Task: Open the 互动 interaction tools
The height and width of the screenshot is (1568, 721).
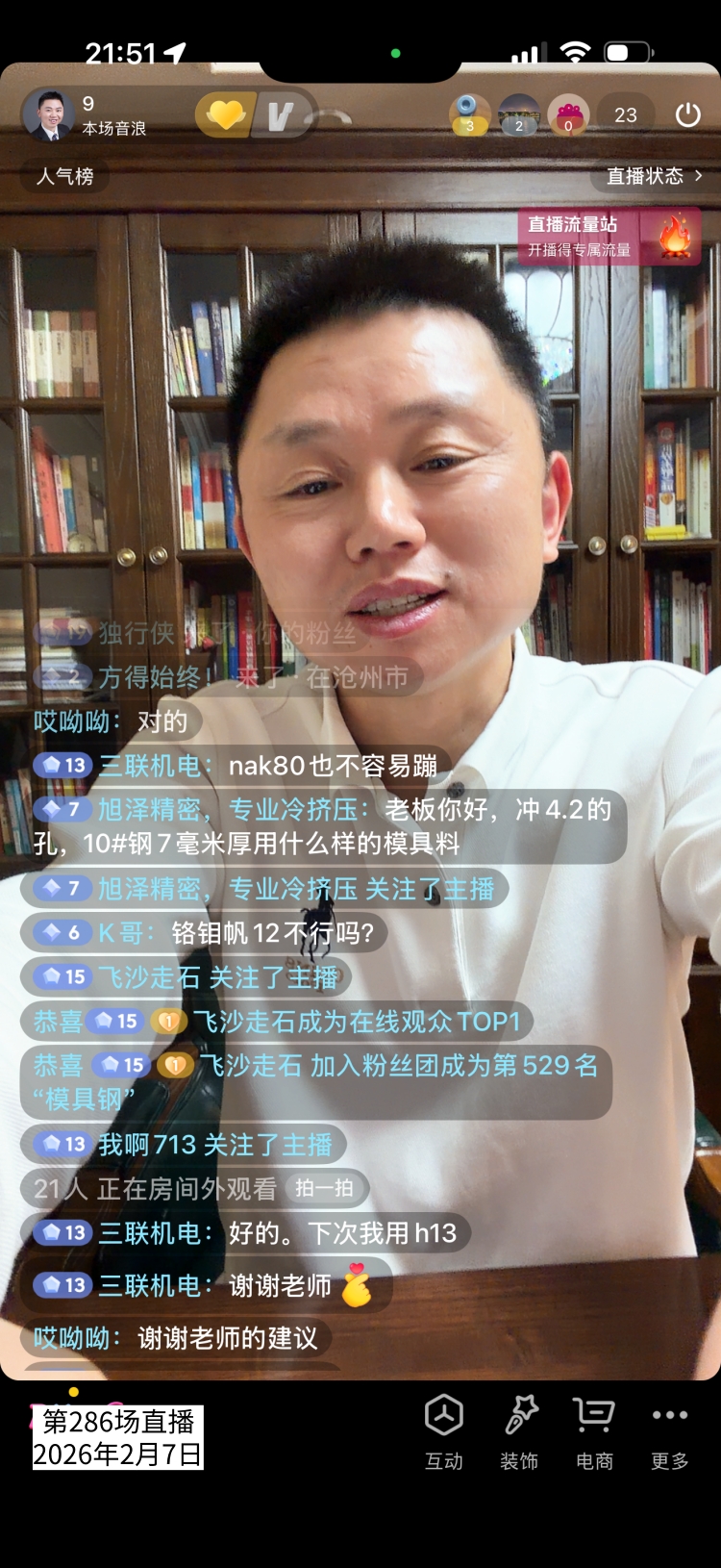Action: click(x=444, y=1431)
